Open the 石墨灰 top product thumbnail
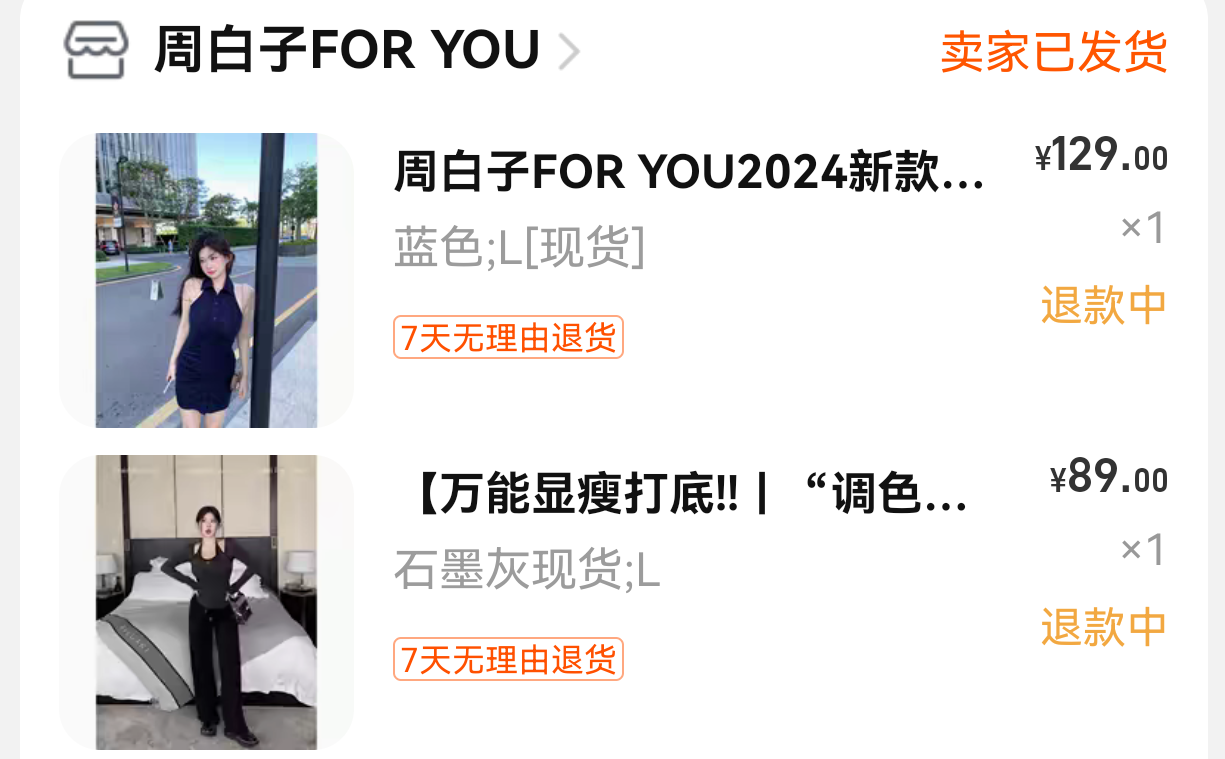This screenshot has height=759, width=1225. pos(206,601)
